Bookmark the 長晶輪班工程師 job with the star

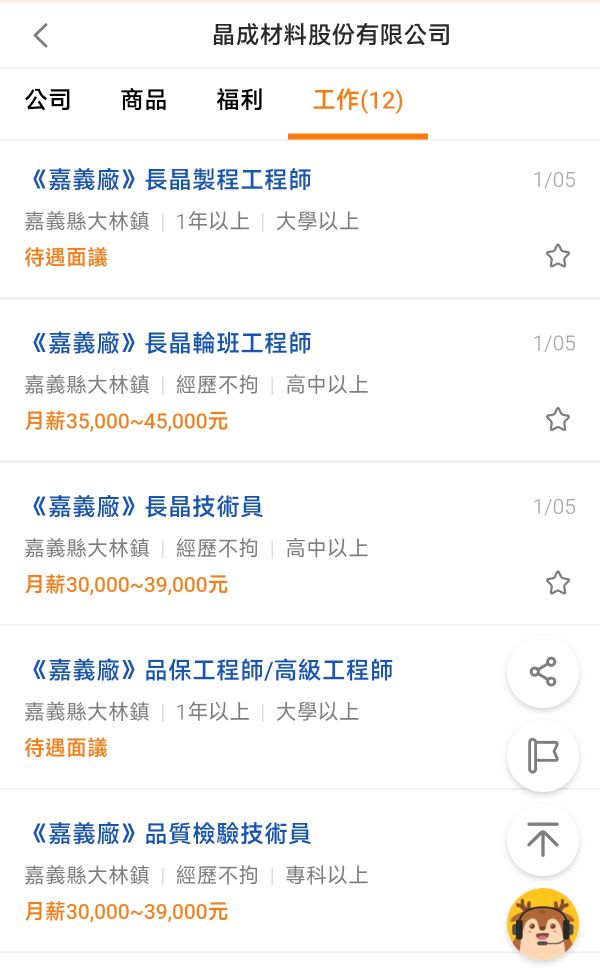coord(557,419)
